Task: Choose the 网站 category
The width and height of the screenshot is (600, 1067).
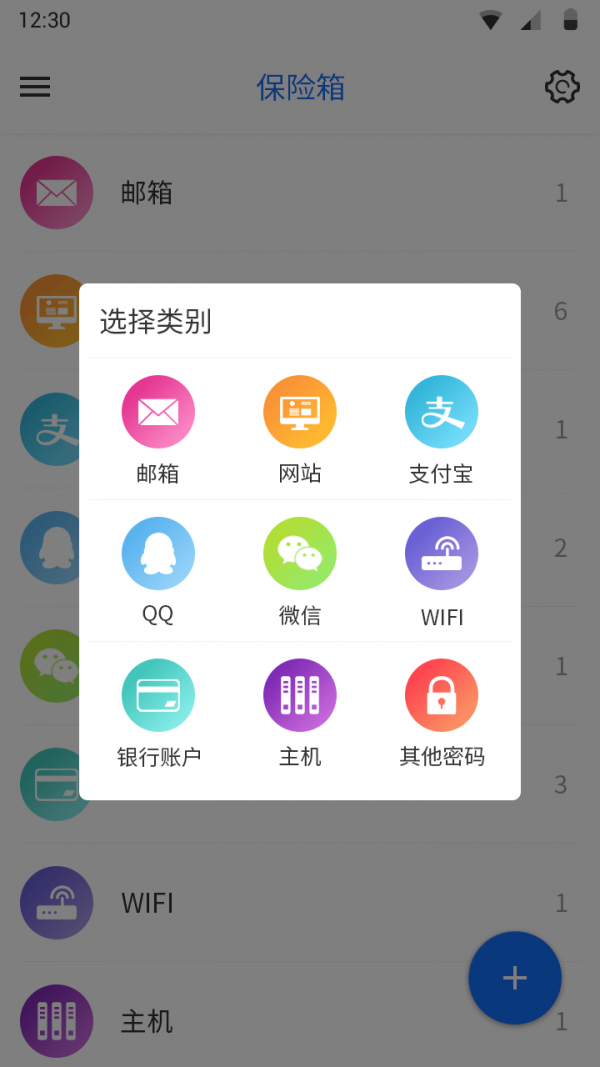Action: click(300, 412)
